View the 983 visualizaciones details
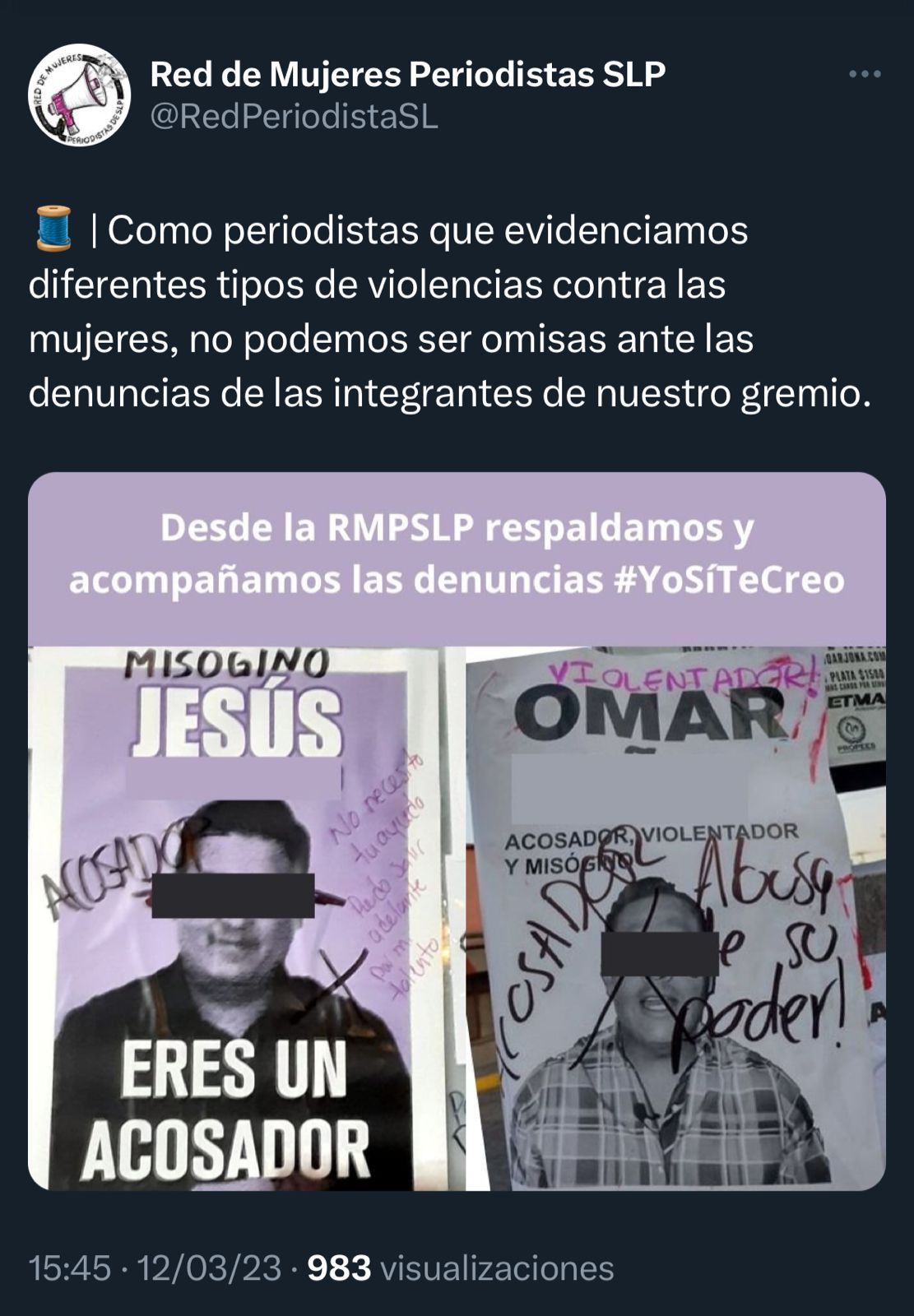 point(461,1267)
